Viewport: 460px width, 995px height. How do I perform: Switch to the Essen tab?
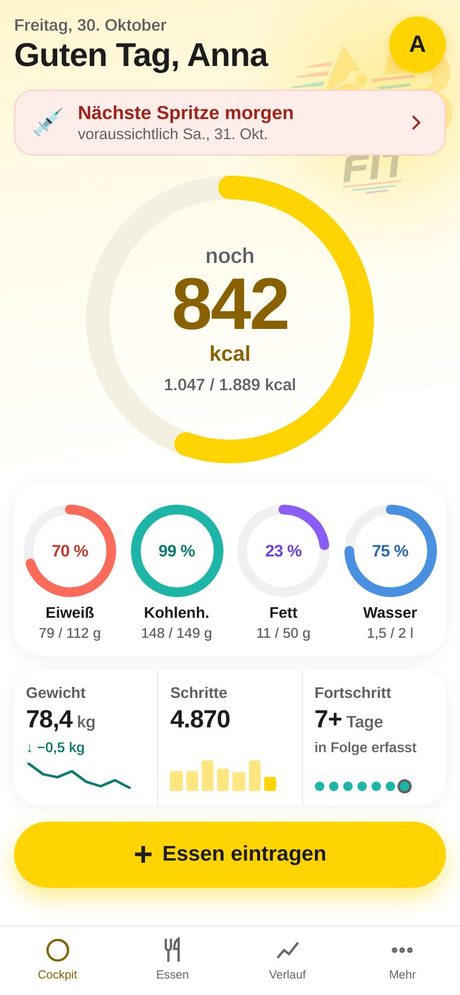[173, 959]
